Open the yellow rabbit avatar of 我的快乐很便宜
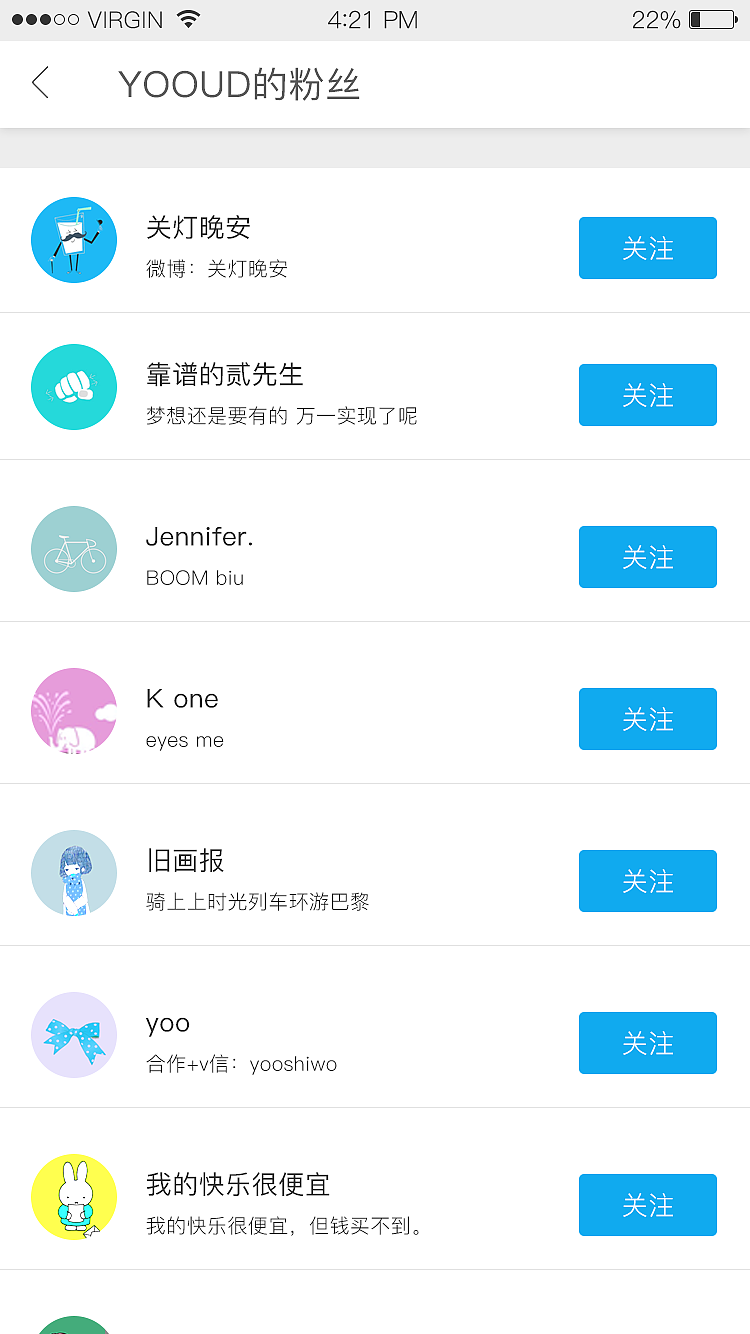Screen dimensions: 750x1334 pyautogui.click(x=74, y=1196)
